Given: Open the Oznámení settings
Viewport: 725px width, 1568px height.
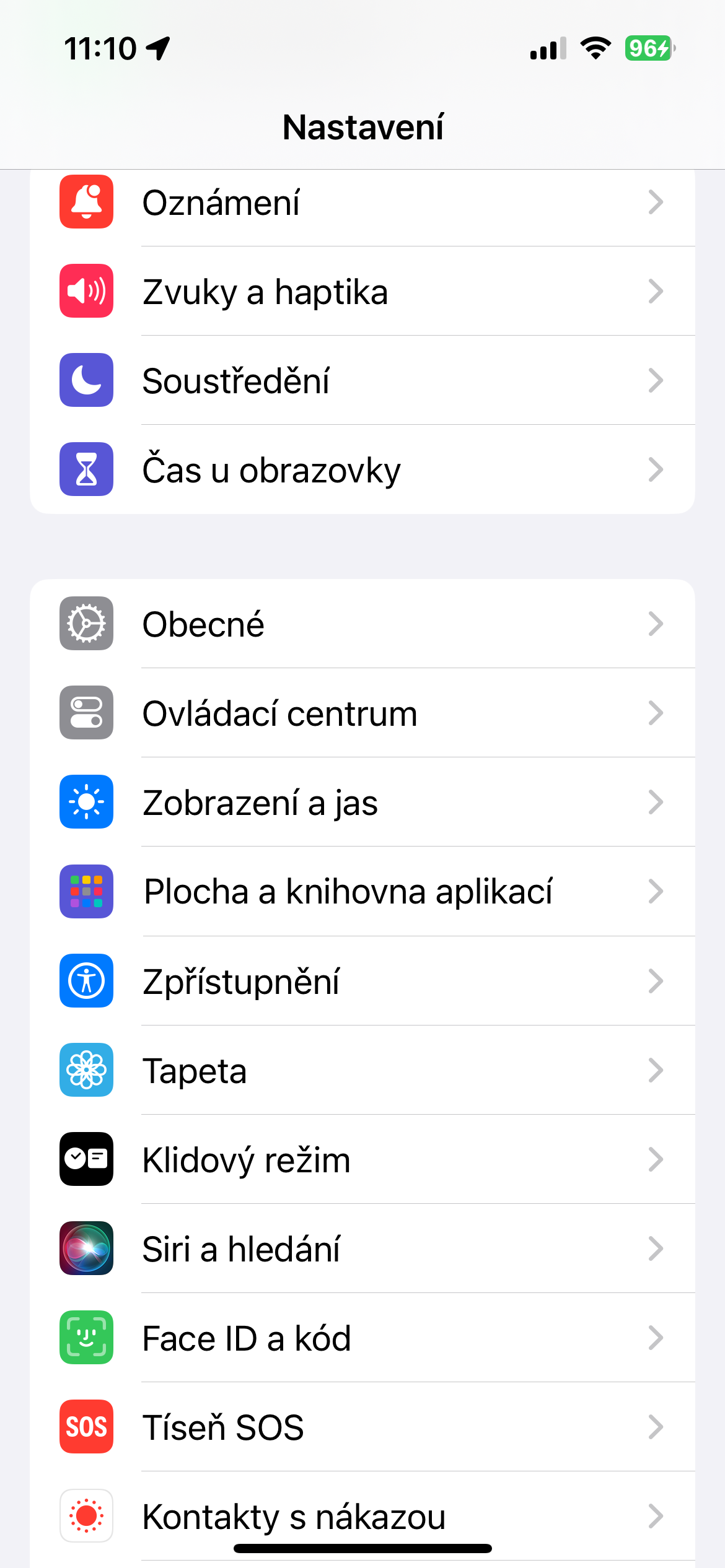Looking at the screenshot, I should (362, 203).
